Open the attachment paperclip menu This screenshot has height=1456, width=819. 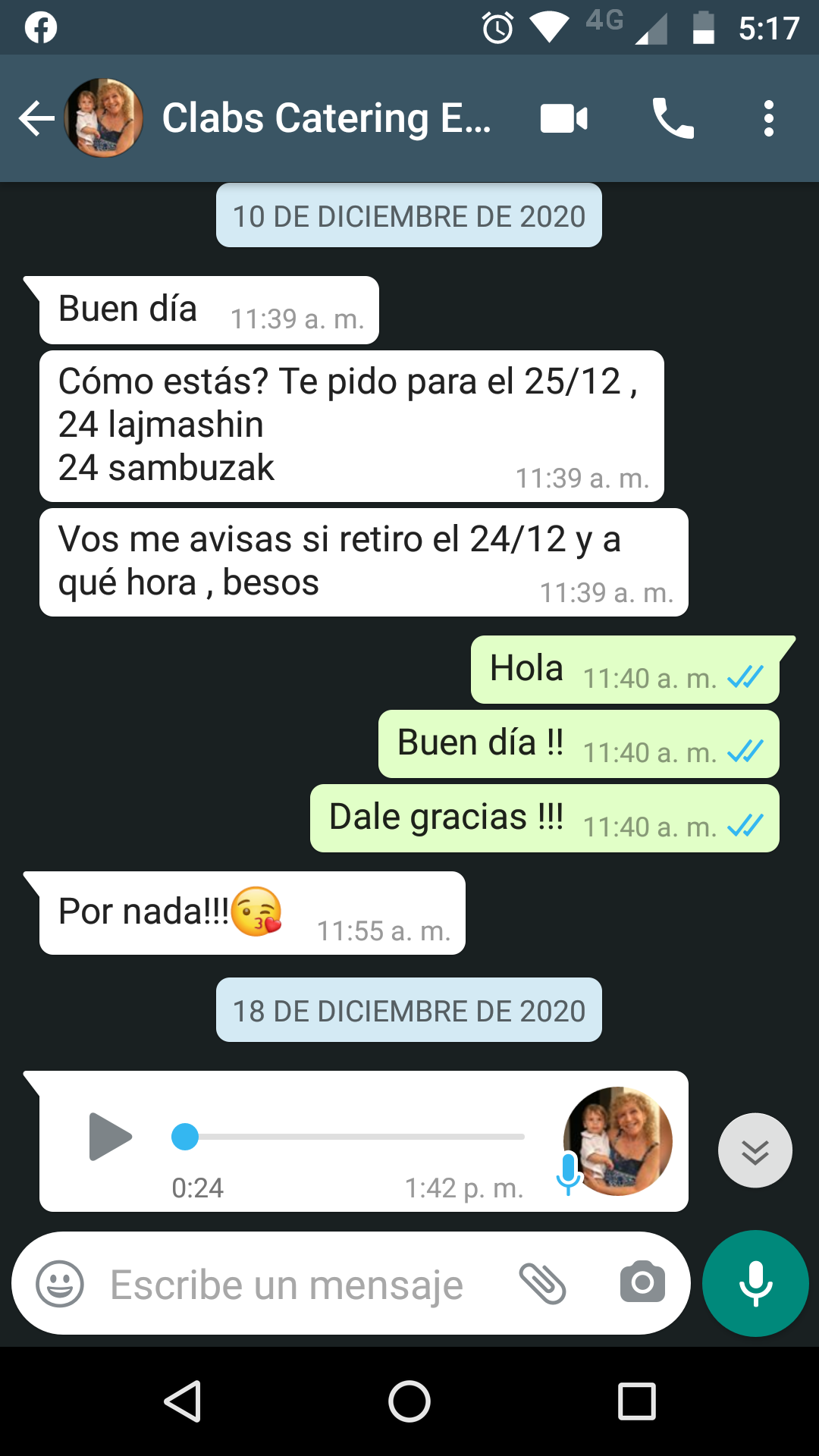tap(542, 1284)
